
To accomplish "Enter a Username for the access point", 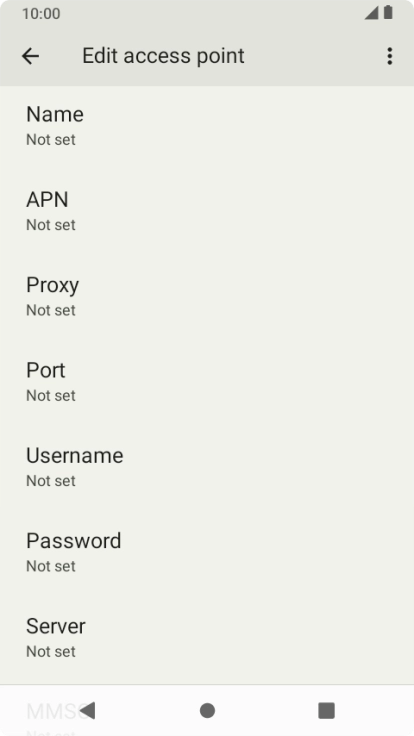I will tap(207, 470).
